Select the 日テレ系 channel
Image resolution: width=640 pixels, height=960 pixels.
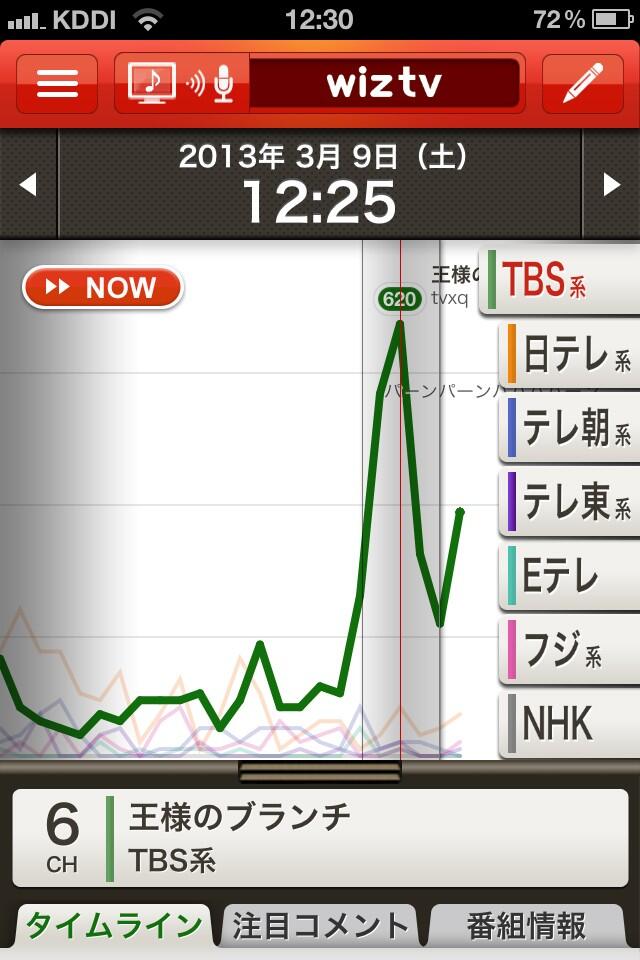click(x=570, y=354)
